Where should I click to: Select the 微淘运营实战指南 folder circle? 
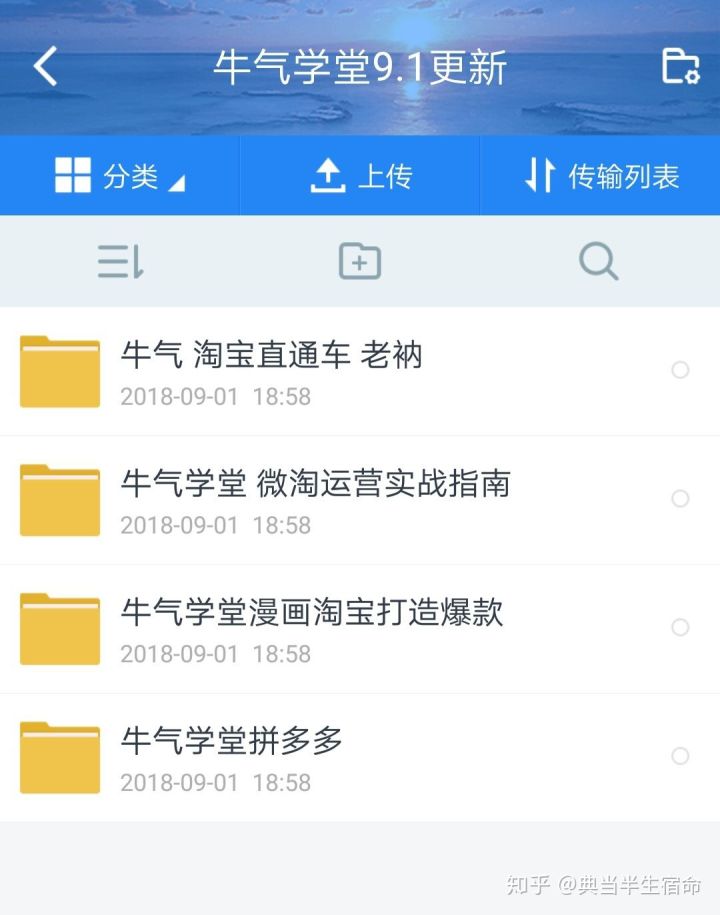pos(680,499)
